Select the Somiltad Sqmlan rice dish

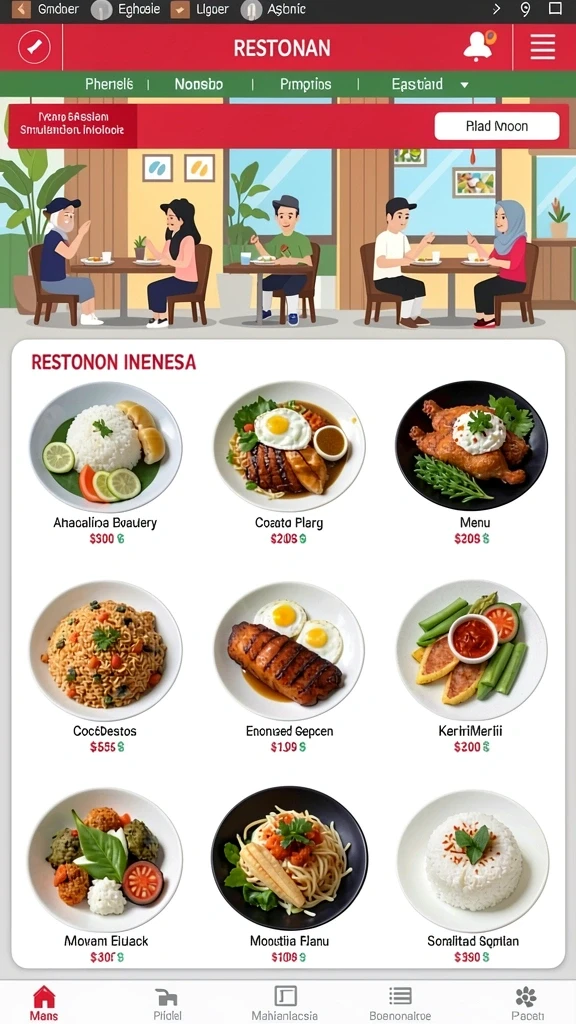473,875
